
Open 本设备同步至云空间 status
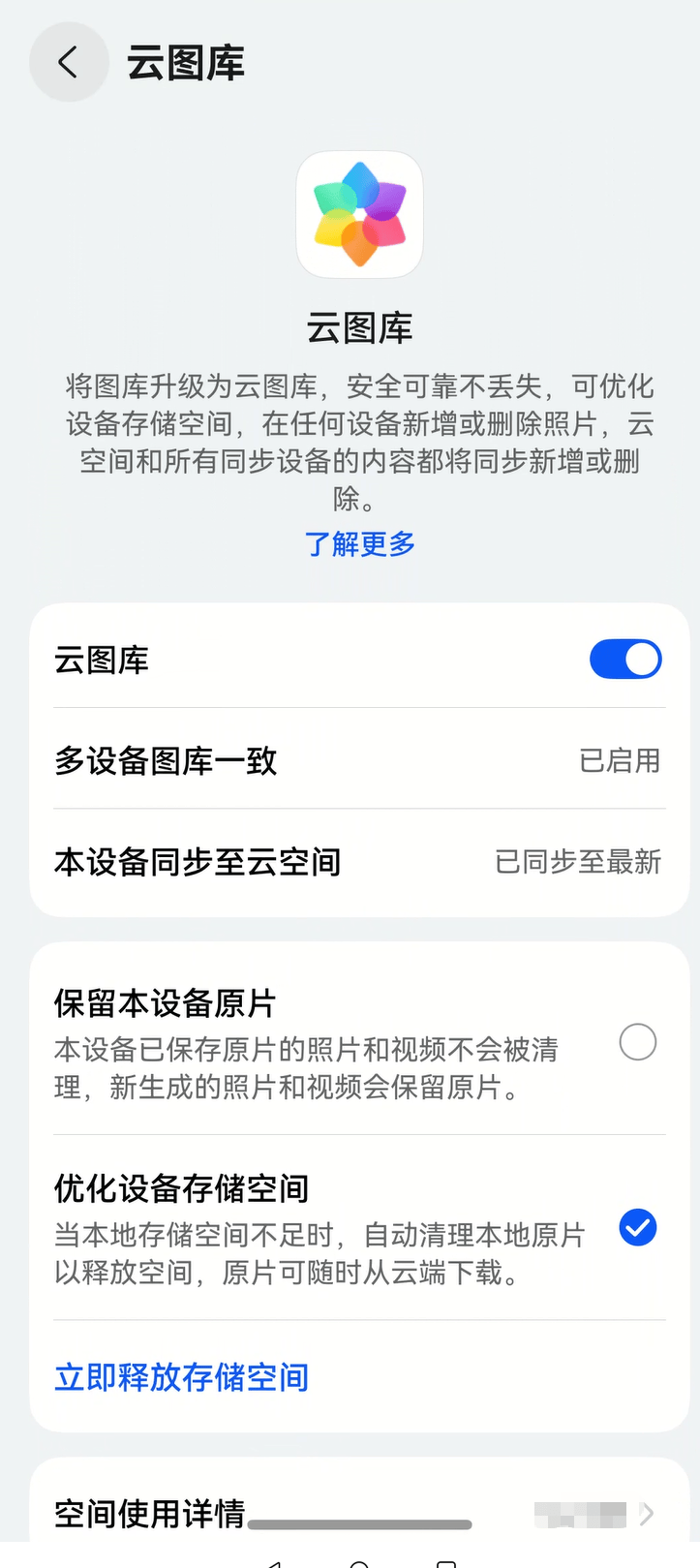coord(358,861)
